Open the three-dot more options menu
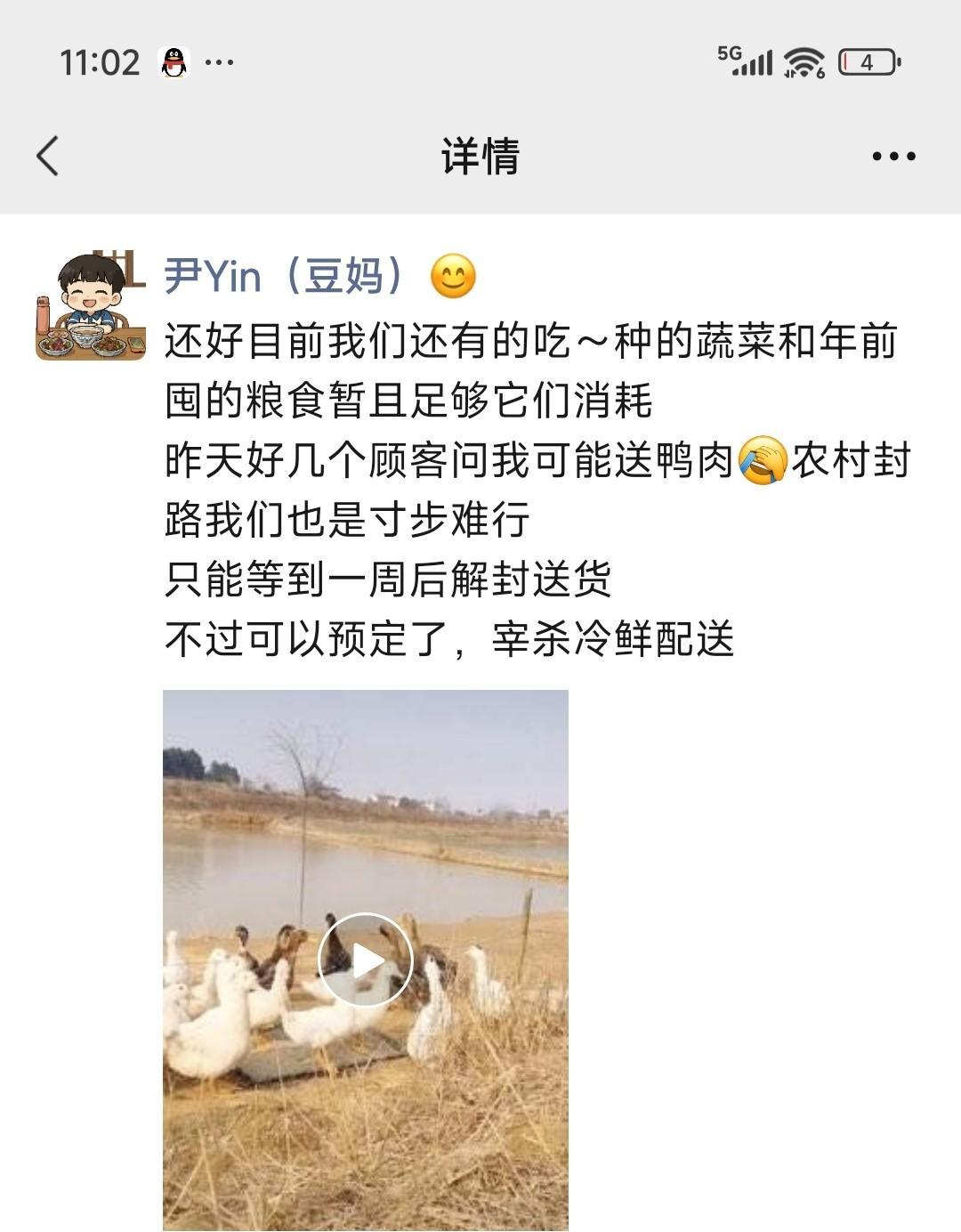 tap(892, 157)
